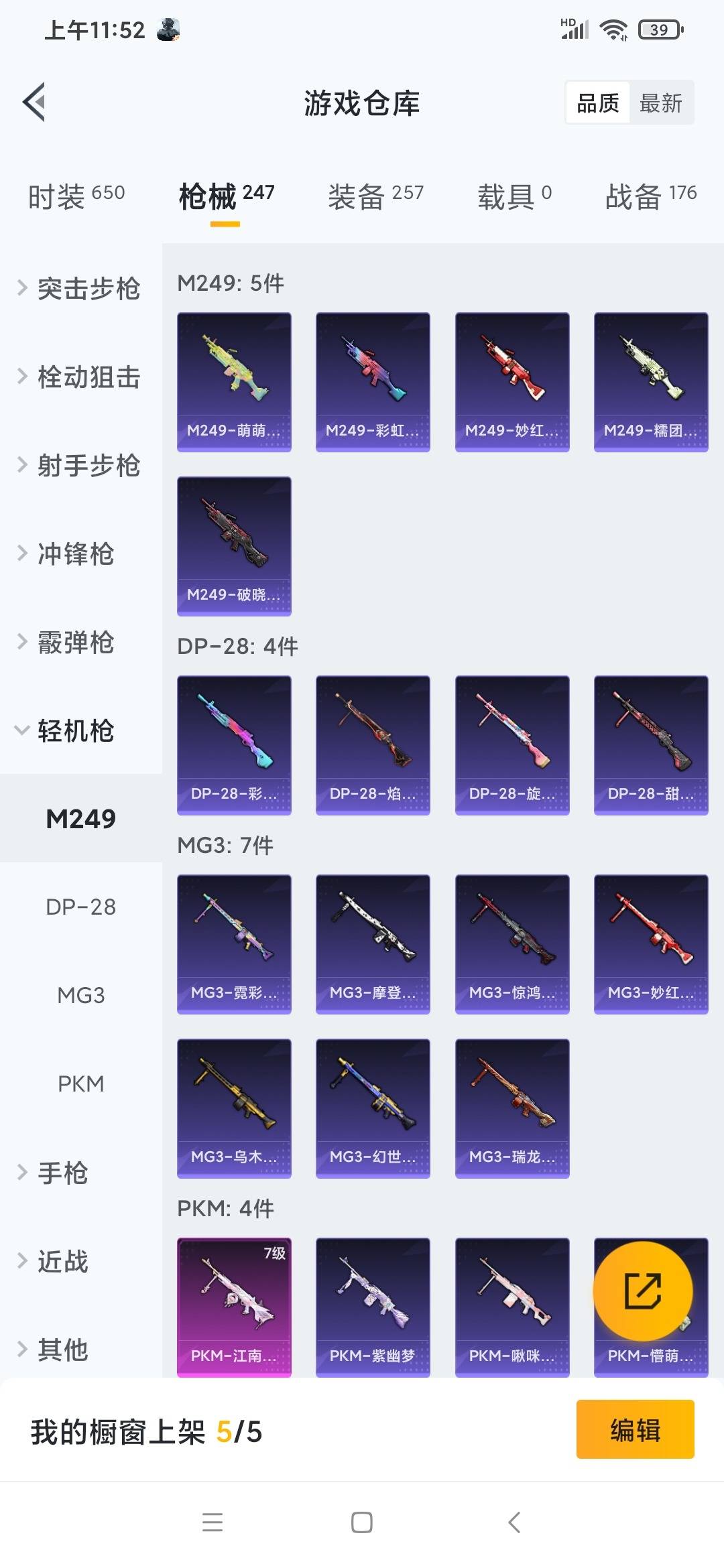
Task: Collapse the 轻机枪 category
Action: coord(67,730)
